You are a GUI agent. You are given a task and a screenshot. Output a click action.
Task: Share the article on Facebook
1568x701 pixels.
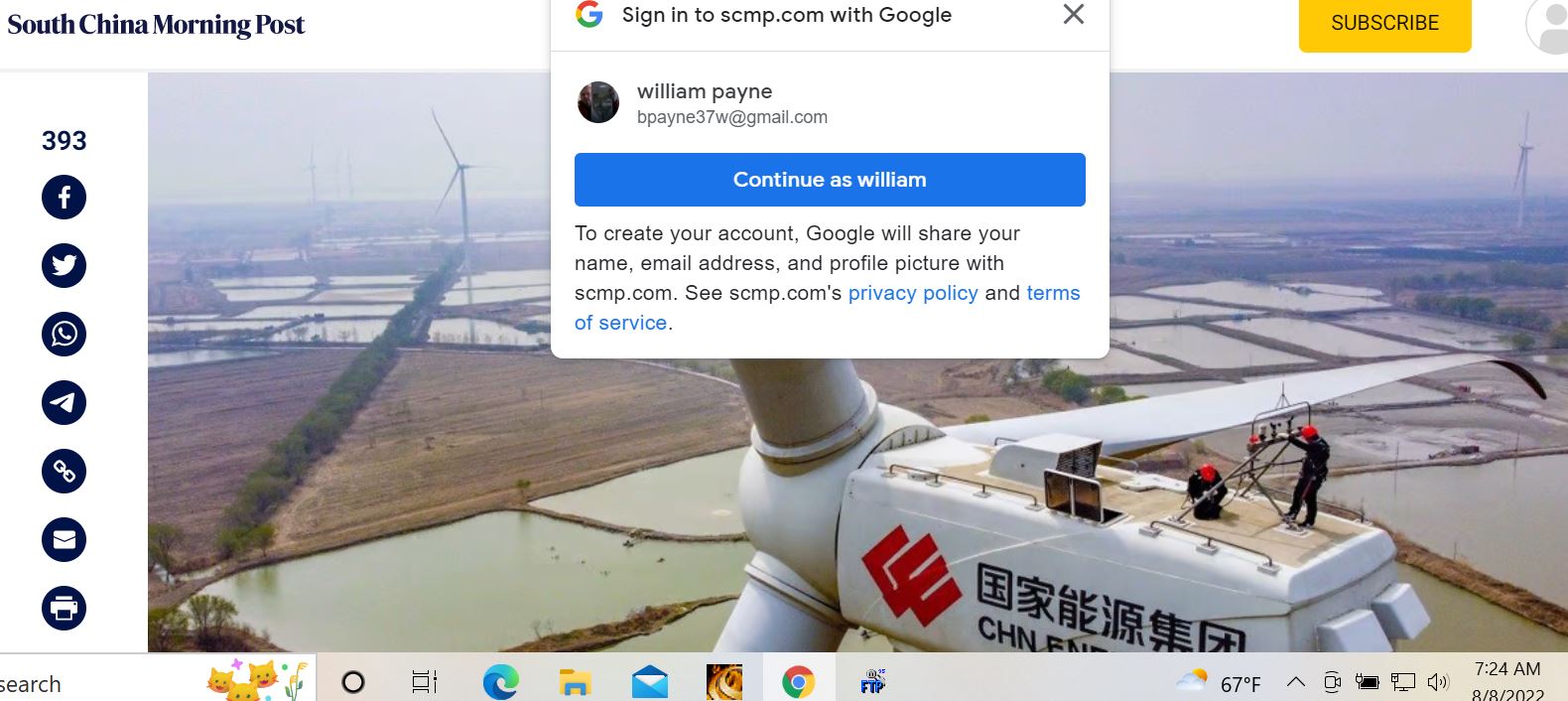[x=65, y=198]
